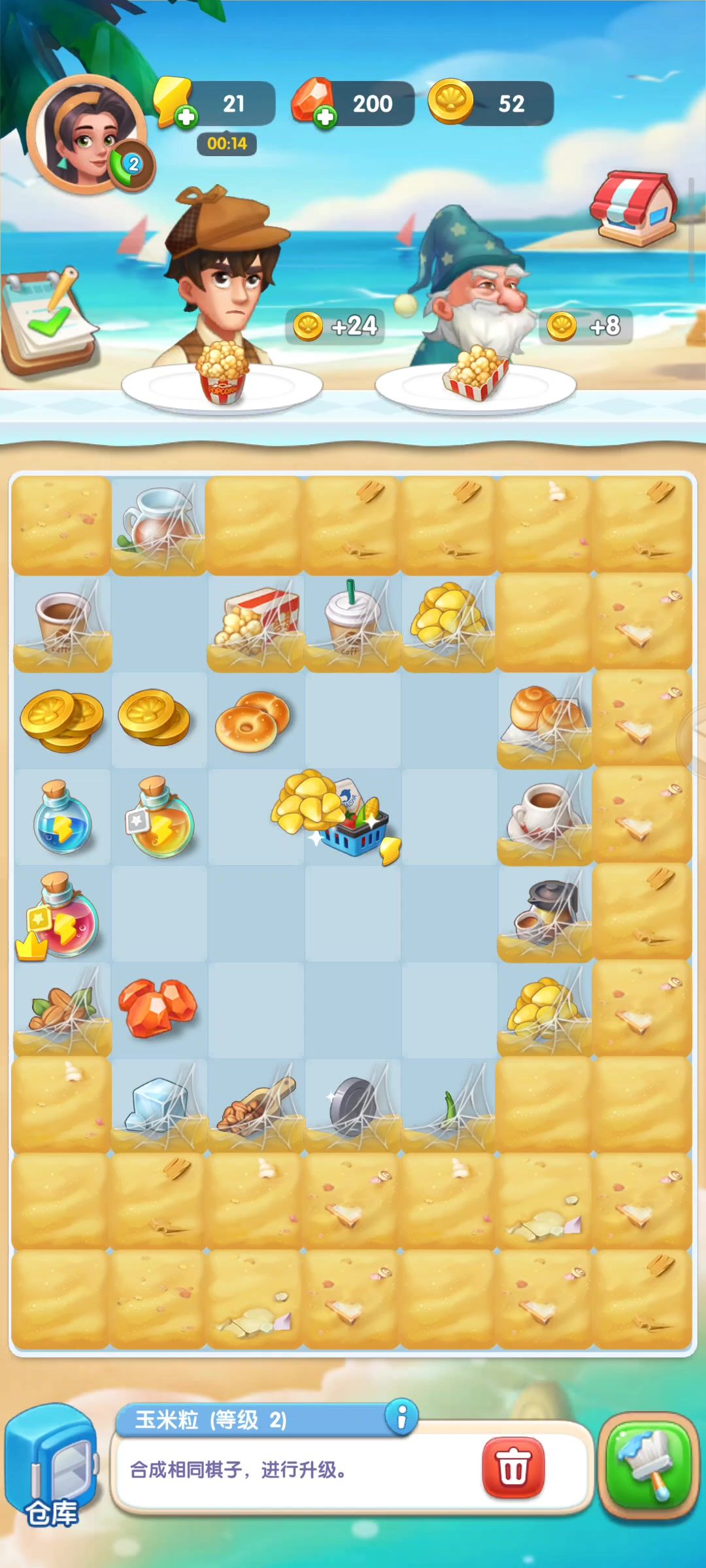Buy more red gems with the plus
This screenshot has height=1568, width=706.
point(325,117)
